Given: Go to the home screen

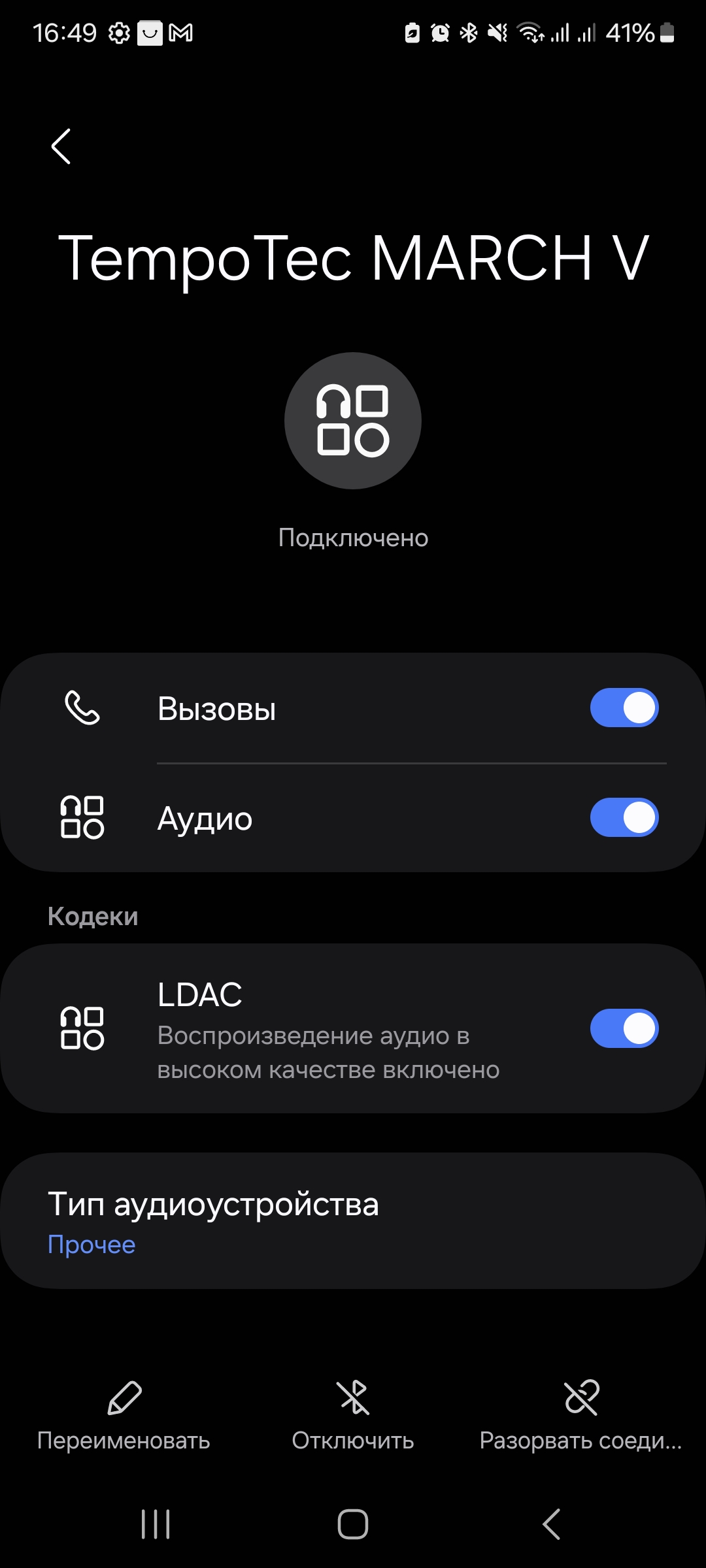Looking at the screenshot, I should [353, 1524].
